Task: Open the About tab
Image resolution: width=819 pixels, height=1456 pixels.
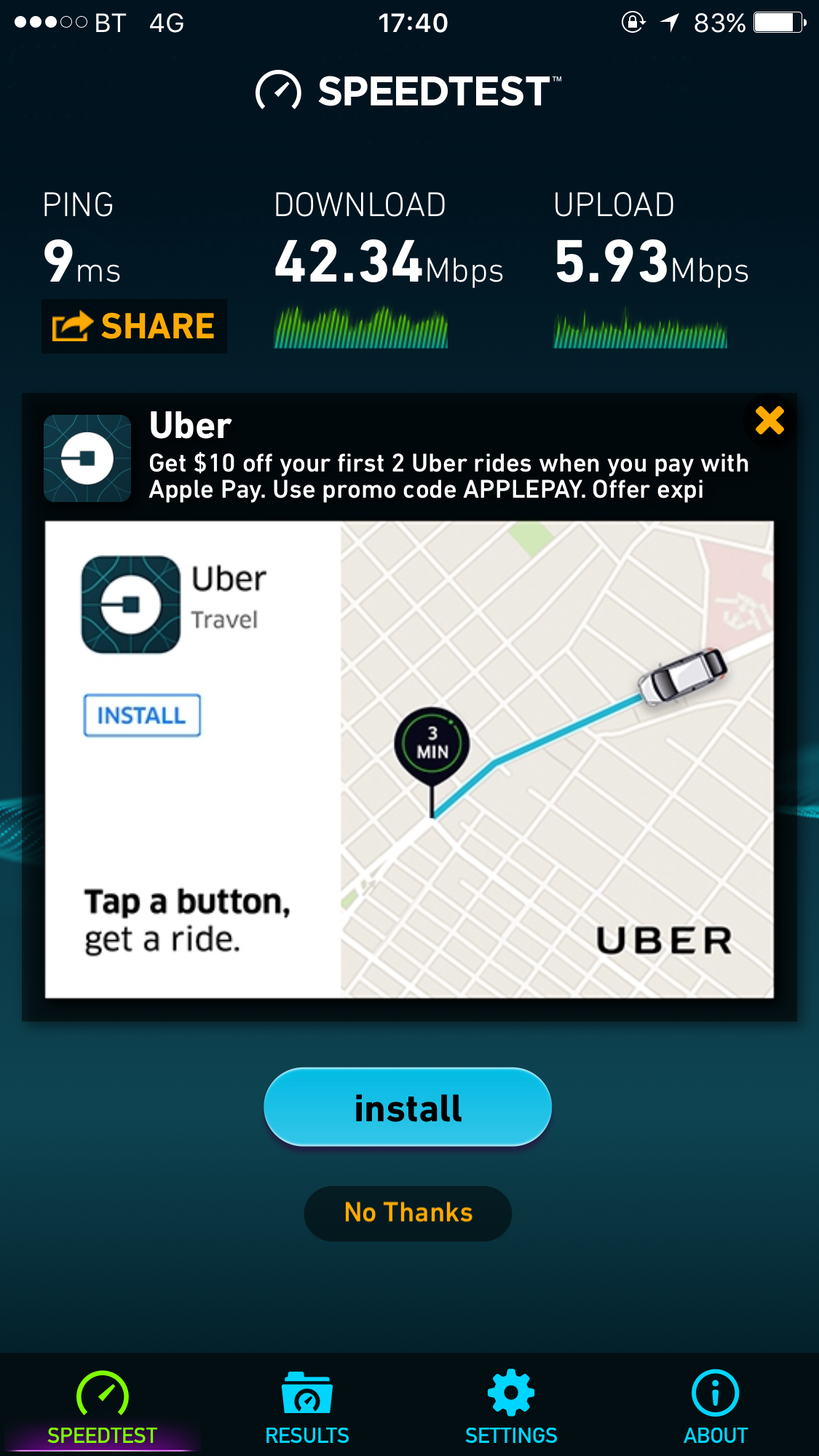Action: [716, 1407]
